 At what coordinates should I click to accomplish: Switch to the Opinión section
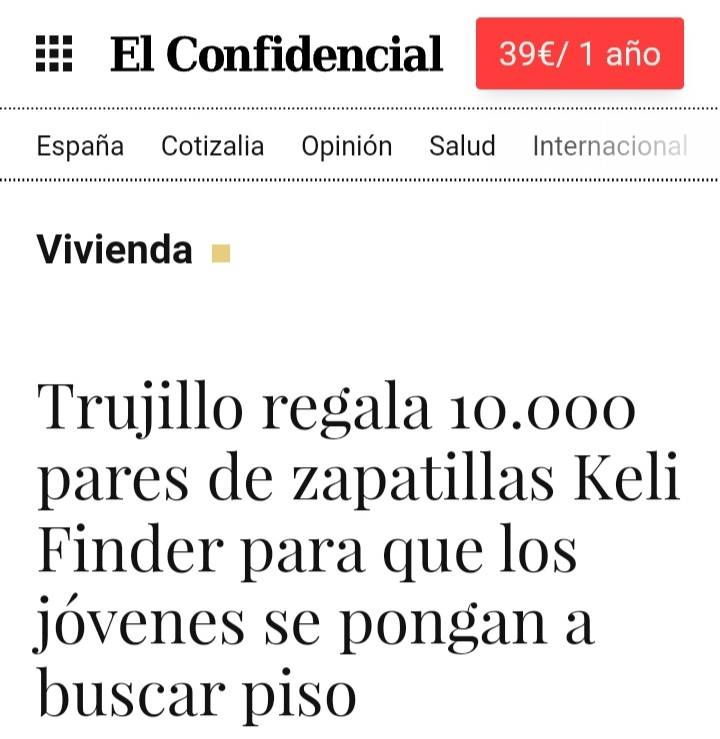347,146
